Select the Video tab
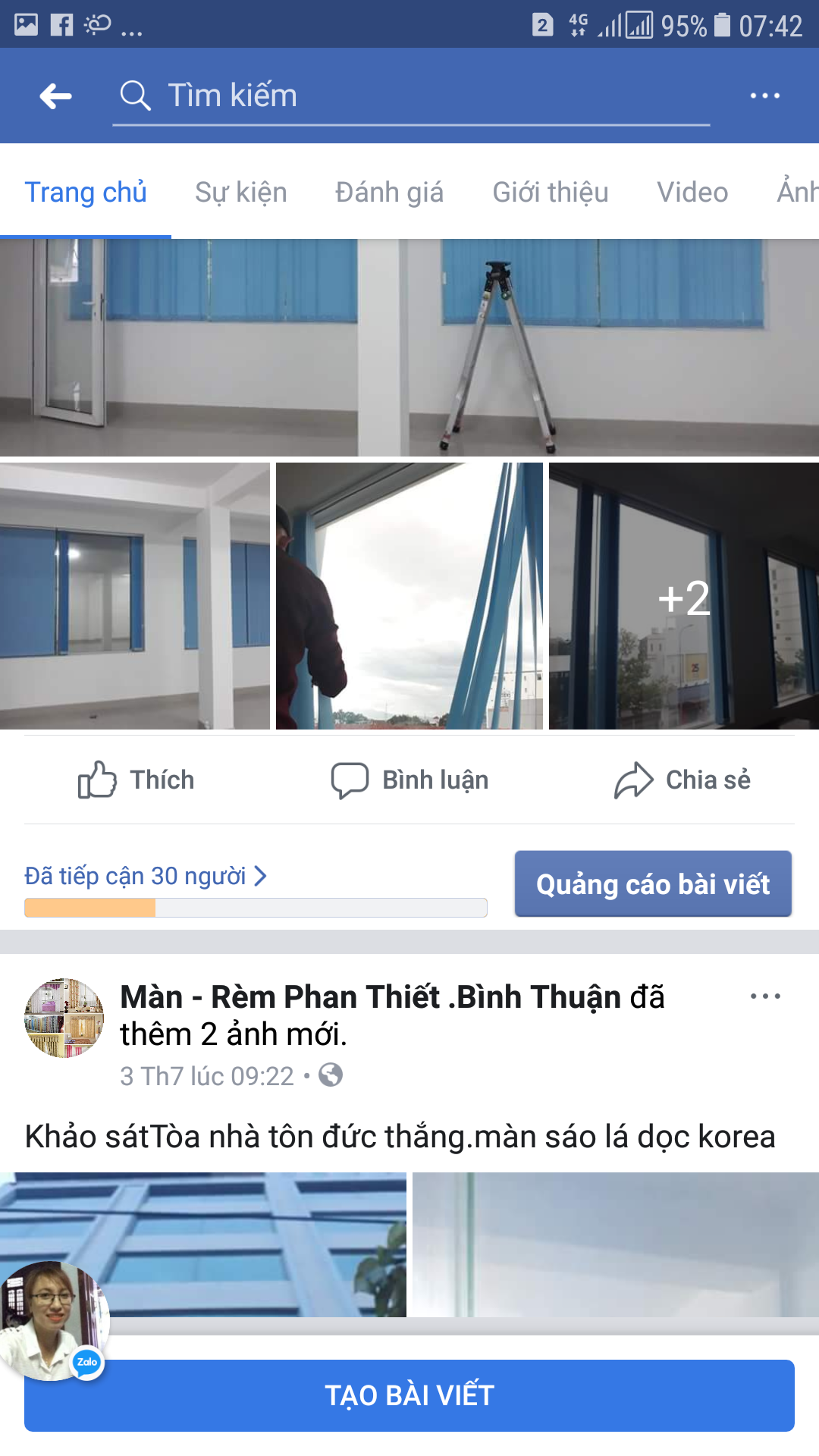 692,192
